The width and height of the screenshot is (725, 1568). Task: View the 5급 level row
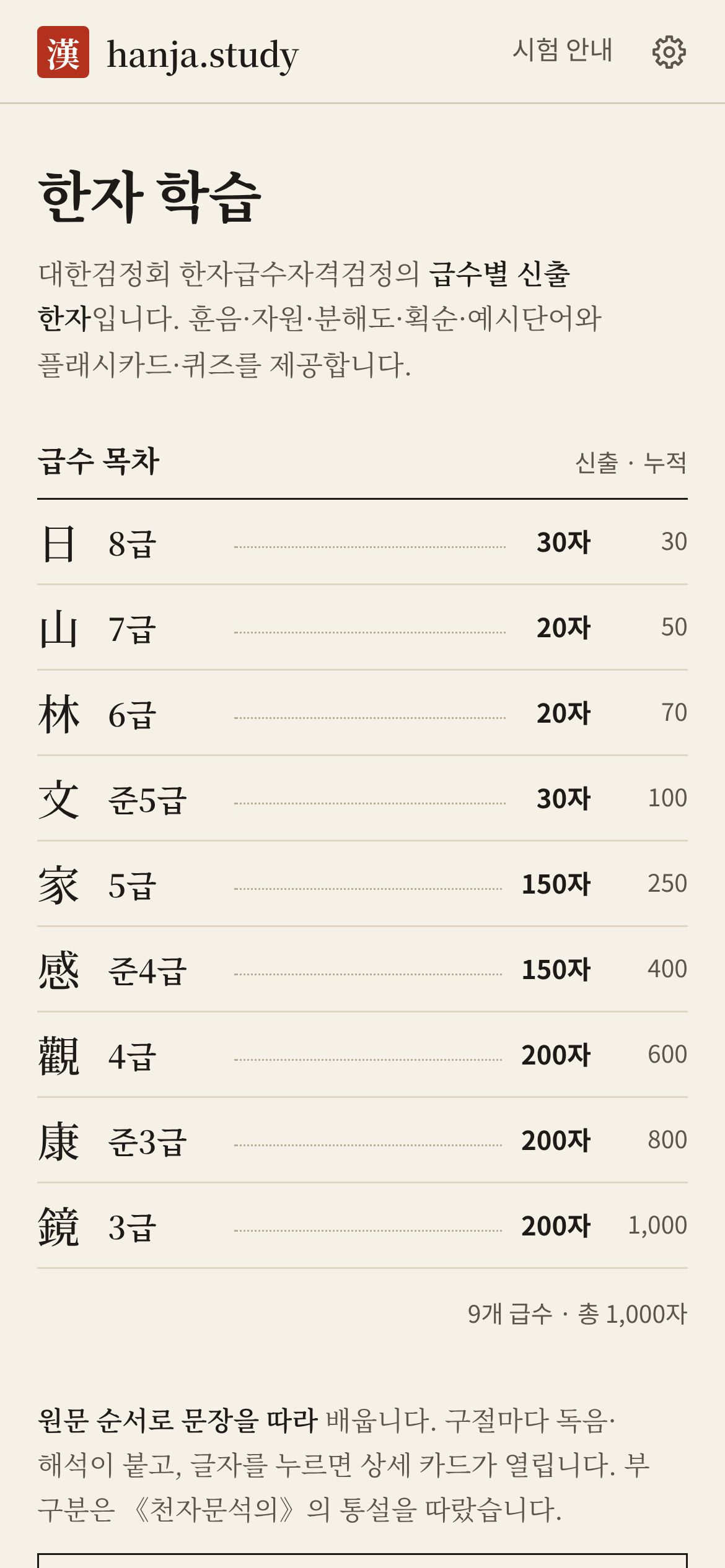tap(362, 884)
